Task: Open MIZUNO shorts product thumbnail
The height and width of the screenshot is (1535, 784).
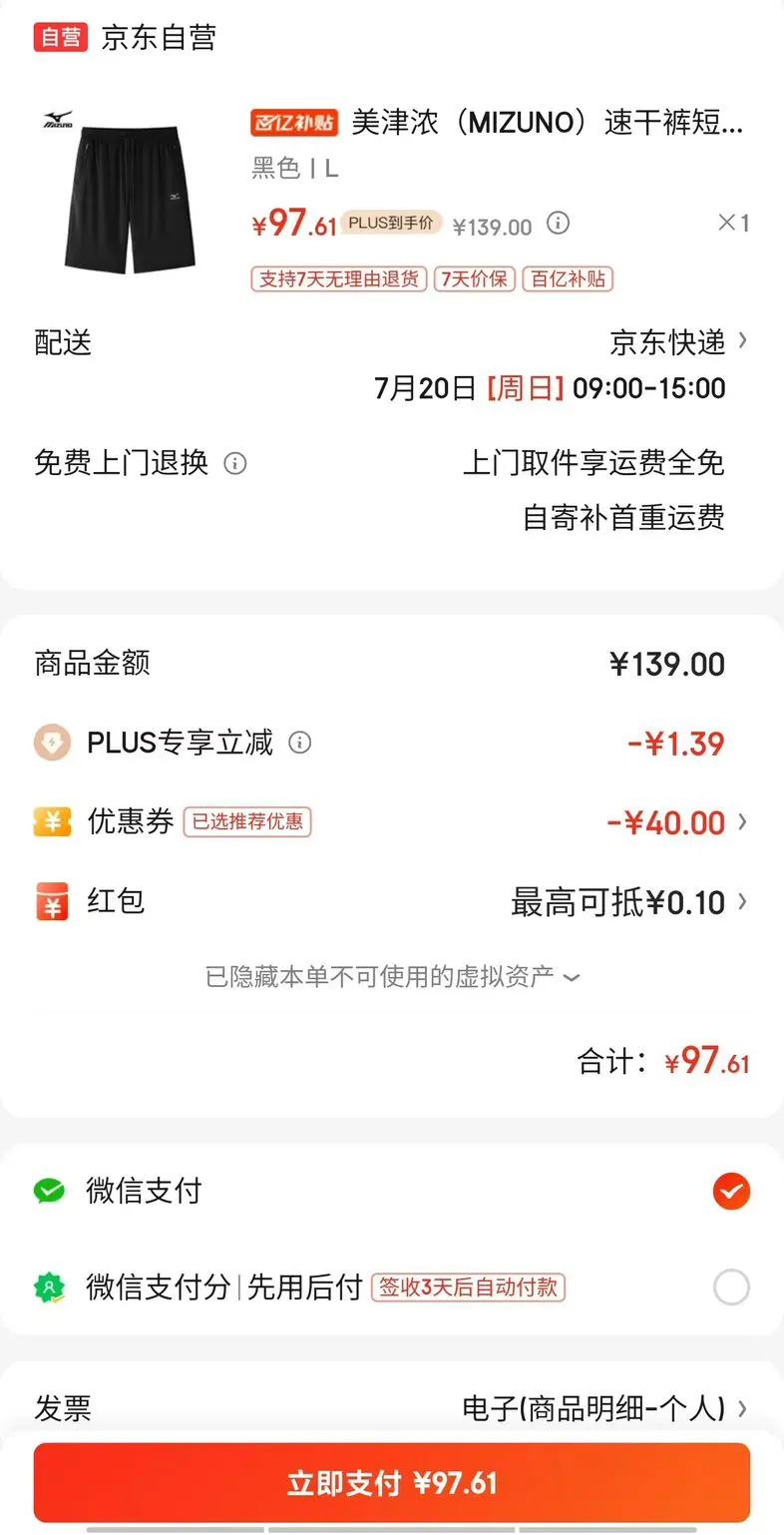Action: click(x=126, y=190)
